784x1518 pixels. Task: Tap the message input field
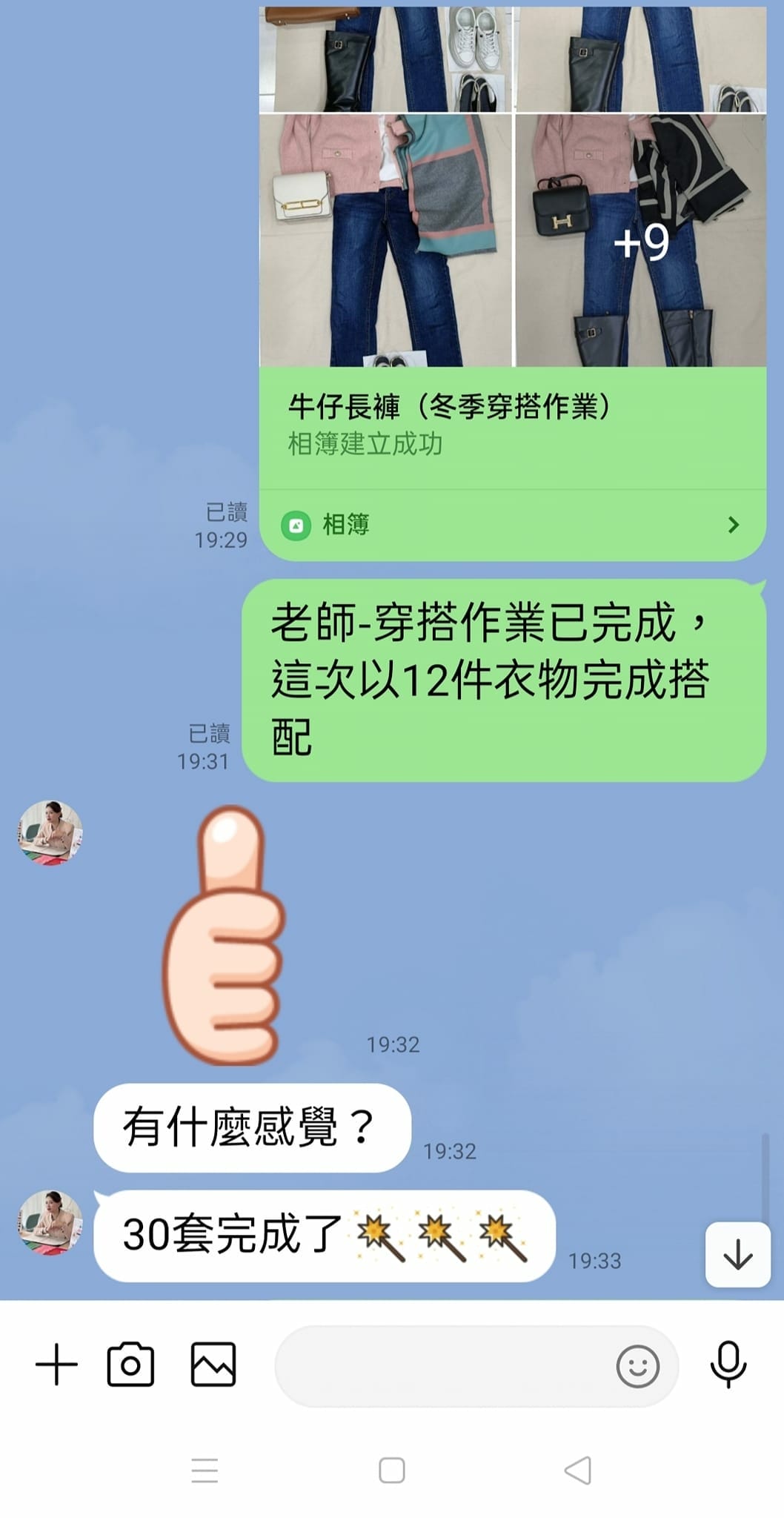[x=445, y=1366]
